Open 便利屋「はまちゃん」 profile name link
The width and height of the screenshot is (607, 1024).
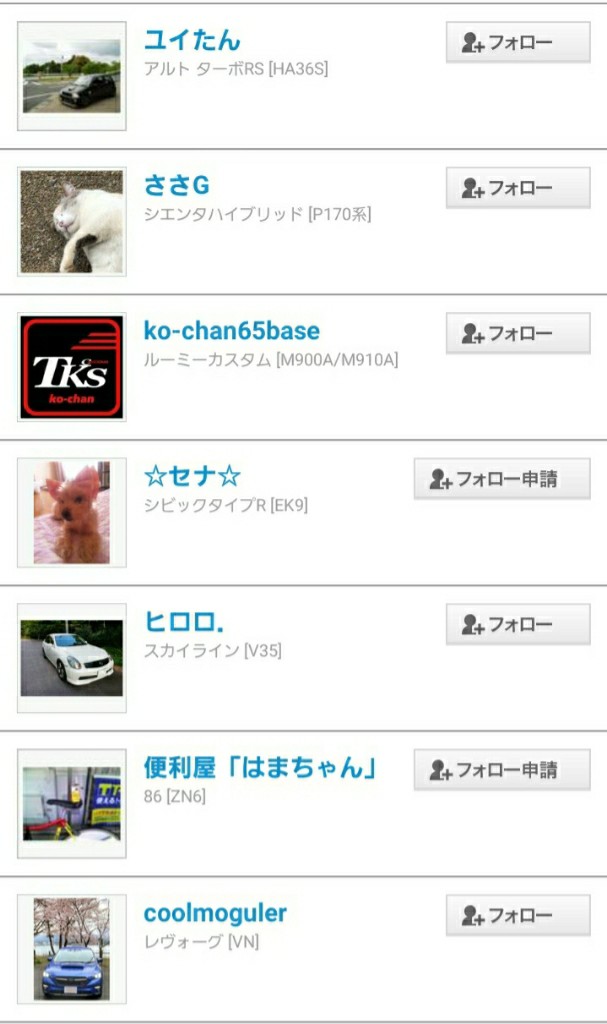pyautogui.click(x=261, y=767)
